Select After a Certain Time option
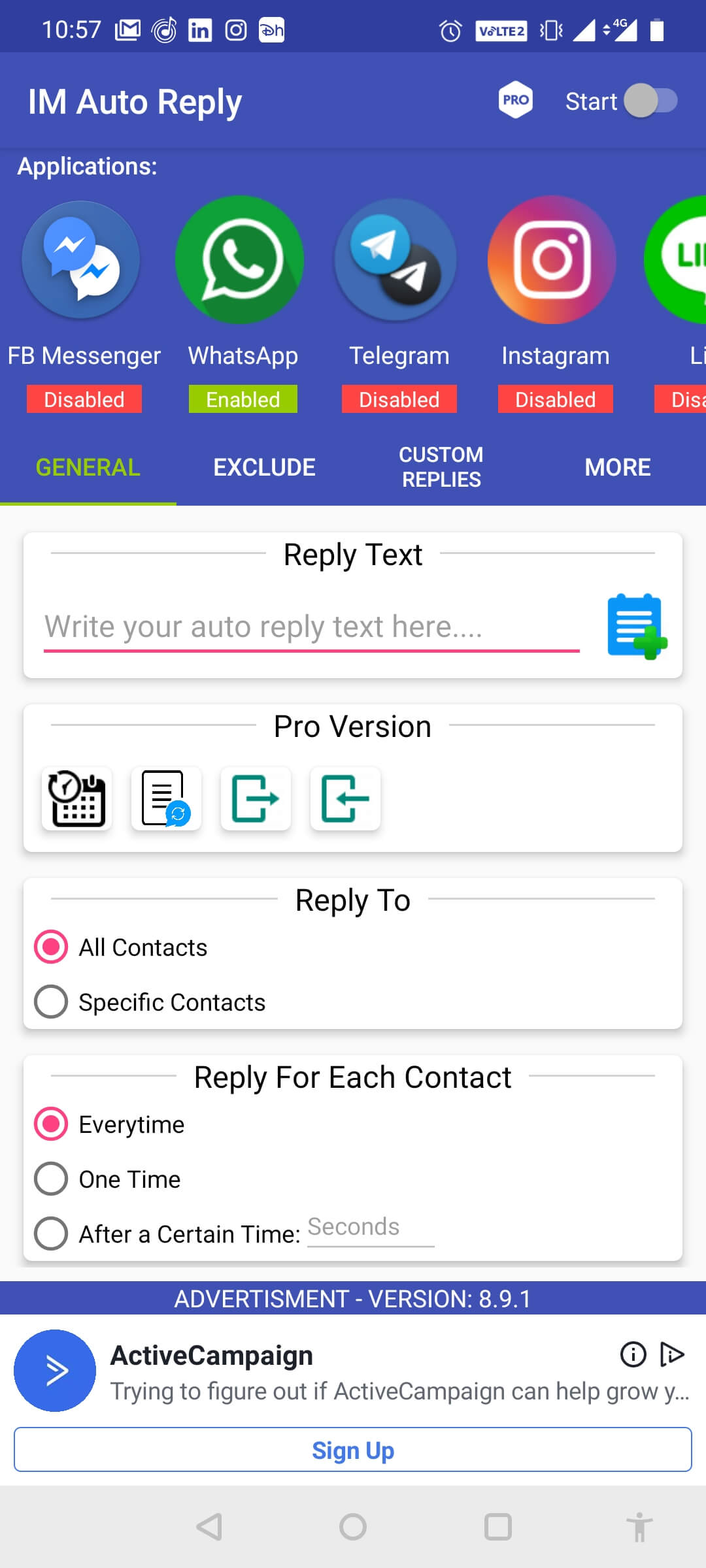This screenshot has width=706, height=1568. pos(51,1233)
